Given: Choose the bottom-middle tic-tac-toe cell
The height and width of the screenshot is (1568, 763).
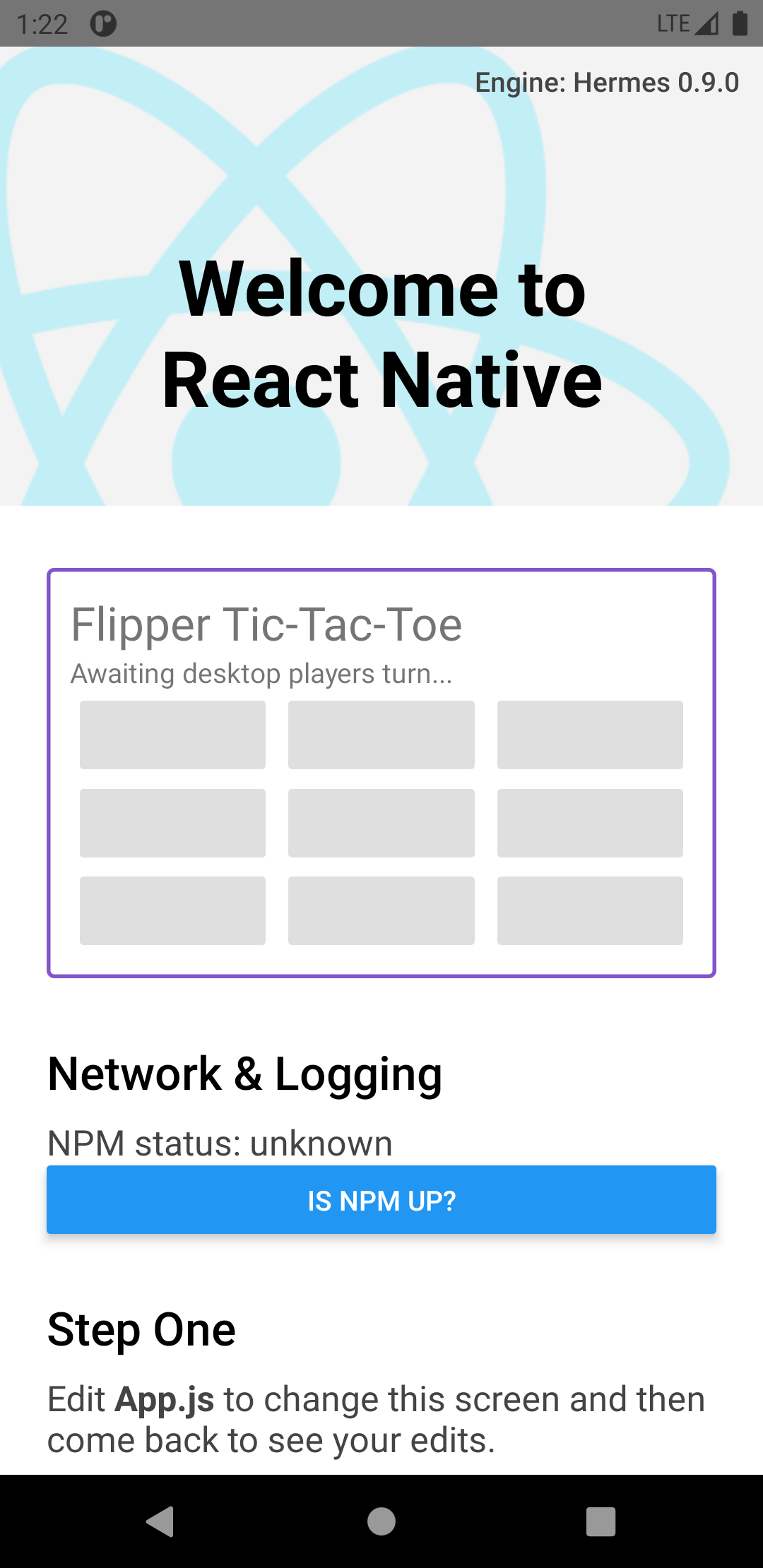Looking at the screenshot, I should point(381,910).
